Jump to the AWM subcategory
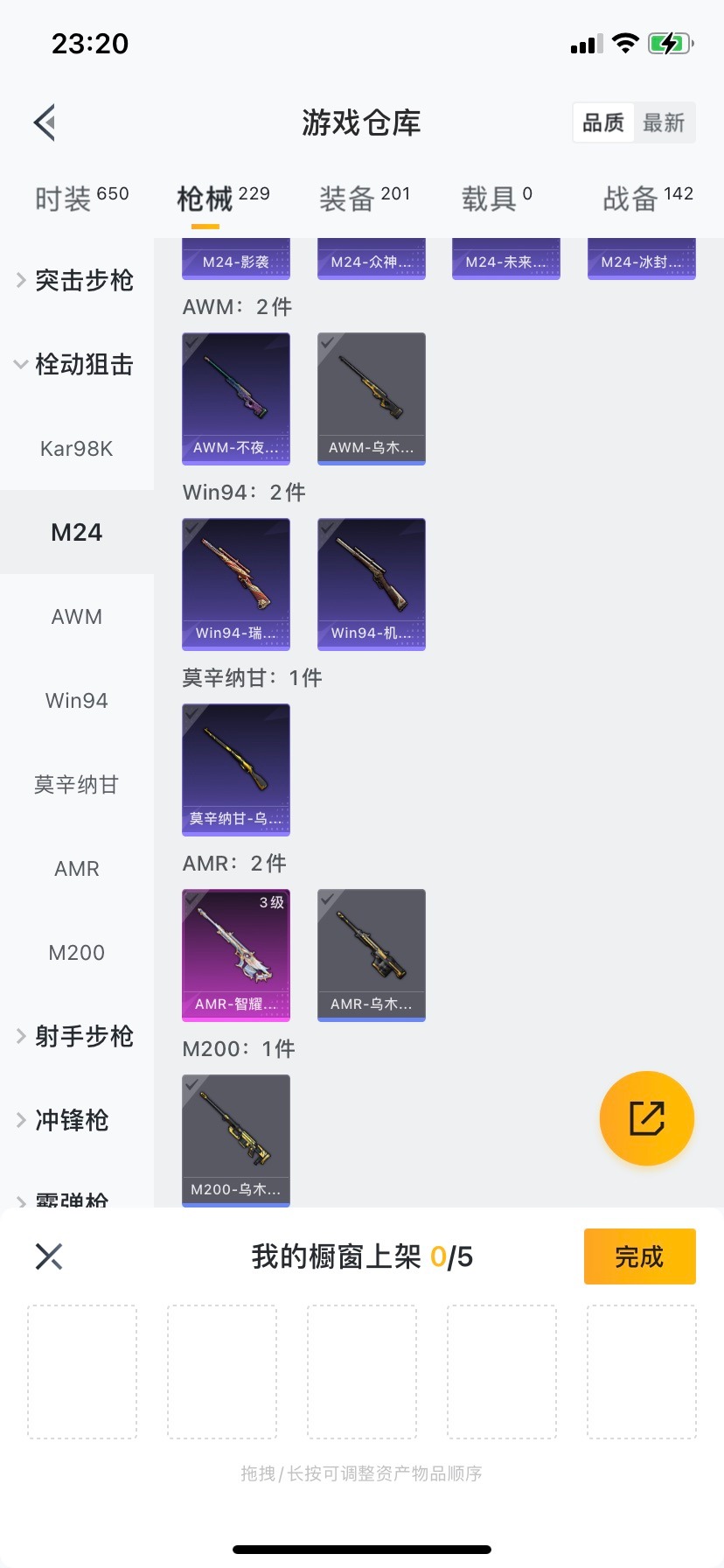 tap(77, 617)
